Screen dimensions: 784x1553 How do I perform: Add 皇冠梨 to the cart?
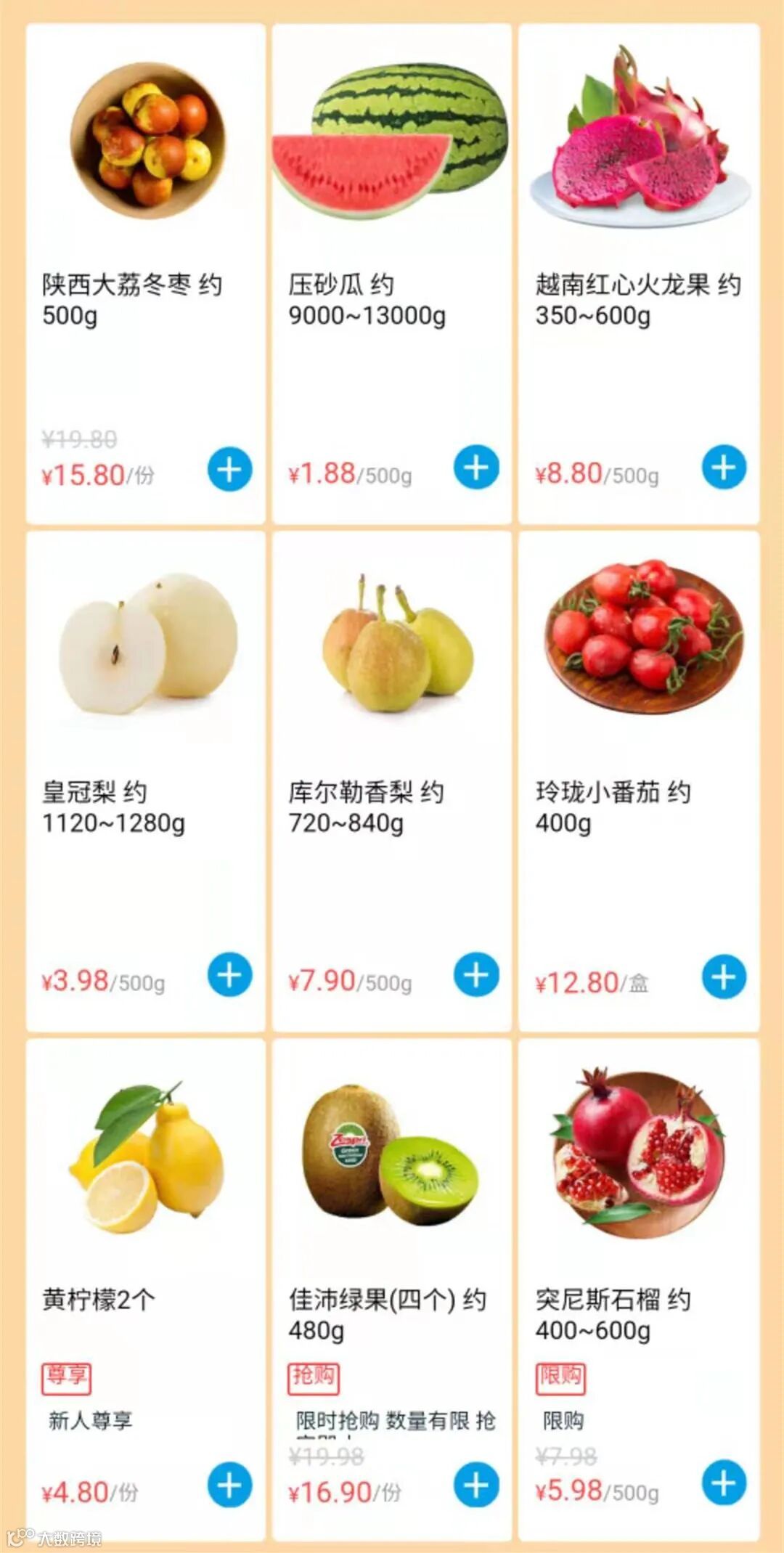229,974
